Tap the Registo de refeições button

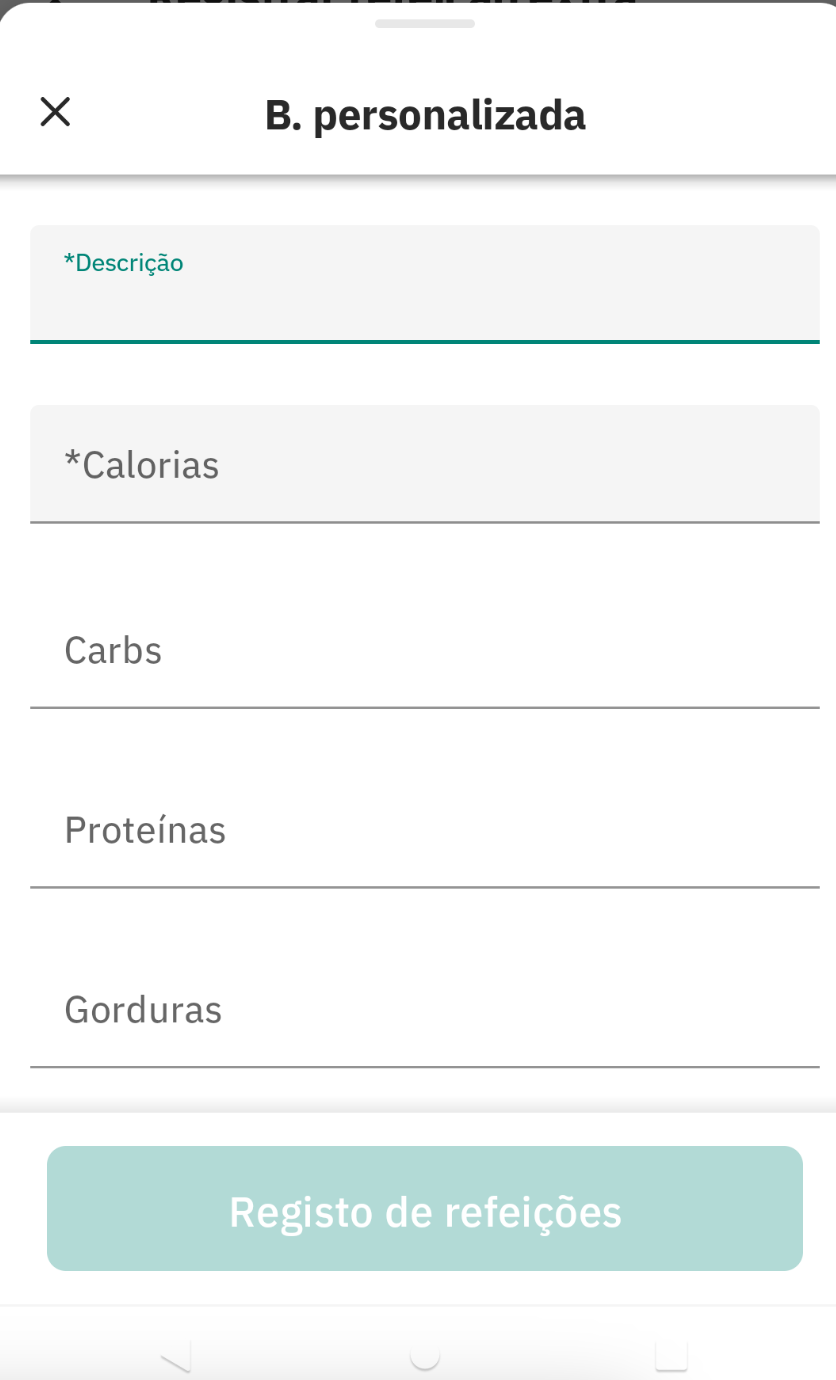424,1209
